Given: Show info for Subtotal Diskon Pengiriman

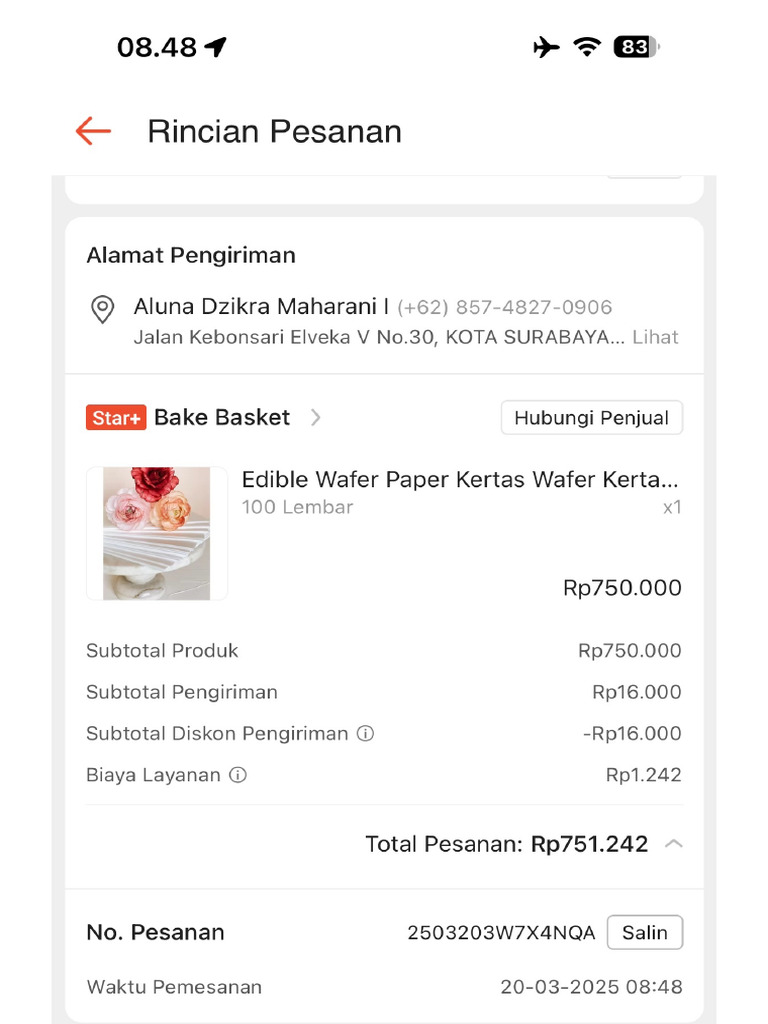Looking at the screenshot, I should [x=366, y=734].
